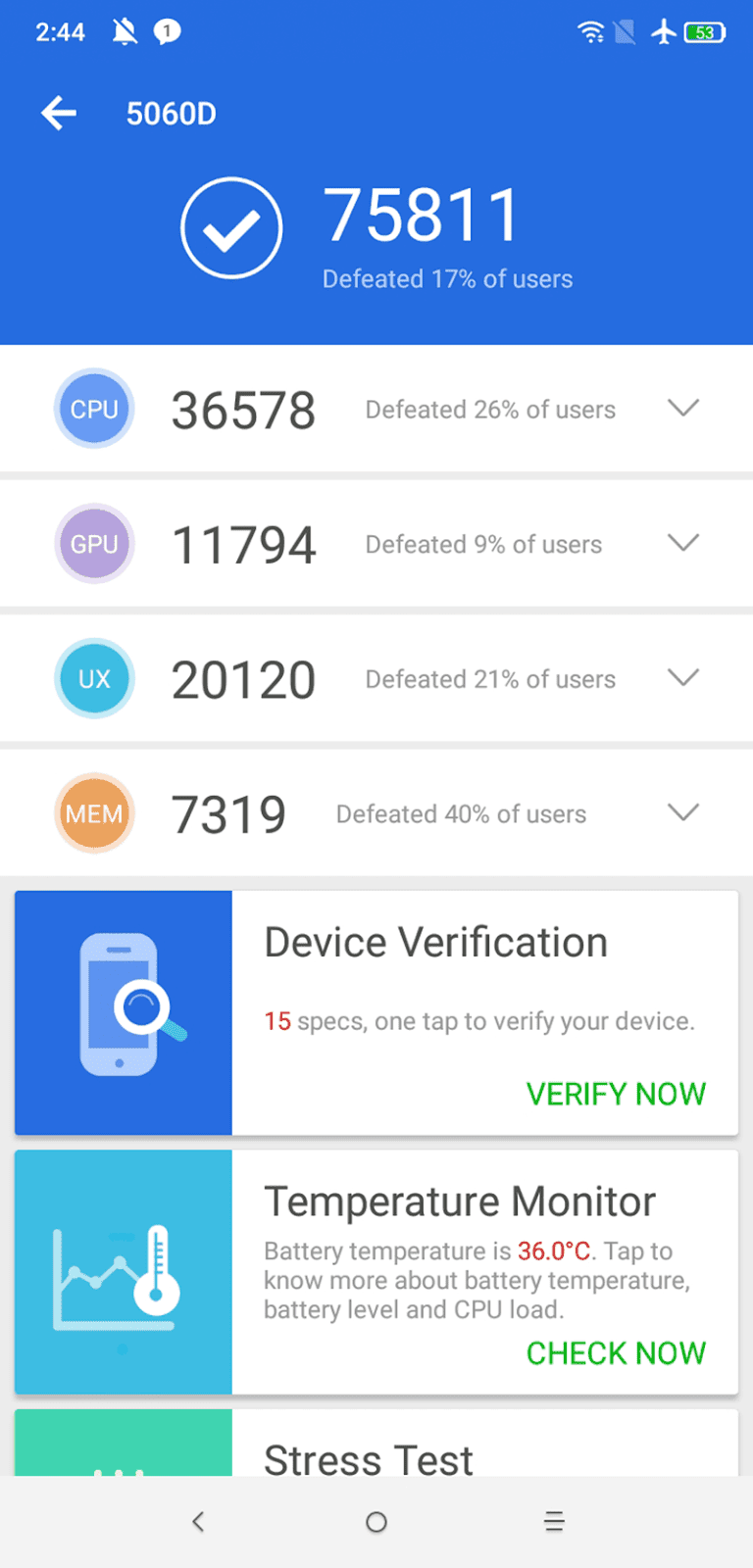Viewport: 753px width, 1568px height.
Task: Expand the UX score breakdown
Action: (682, 677)
